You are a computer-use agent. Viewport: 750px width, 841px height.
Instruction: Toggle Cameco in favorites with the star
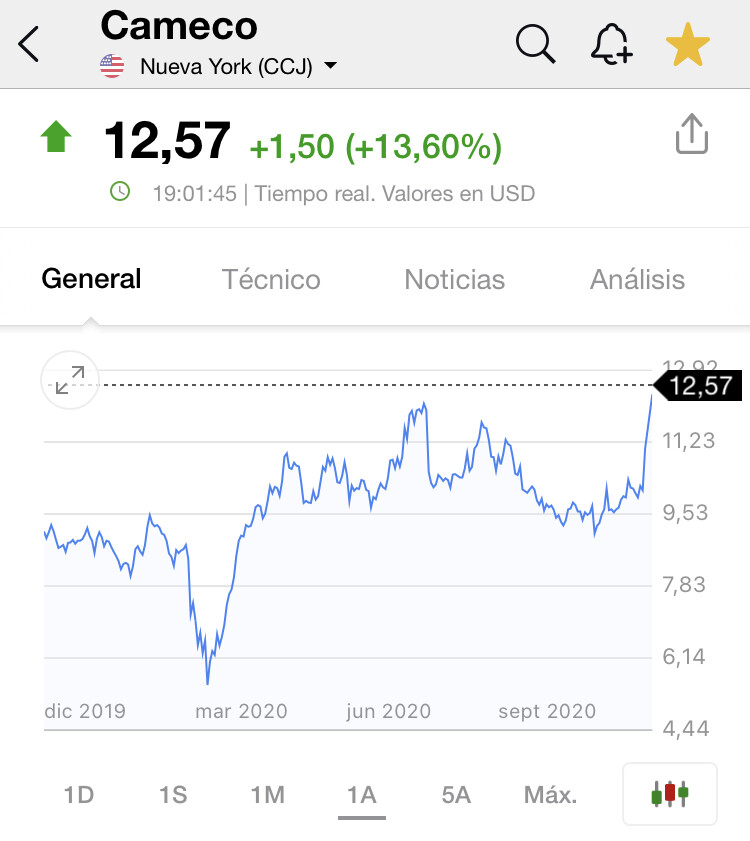tap(688, 46)
